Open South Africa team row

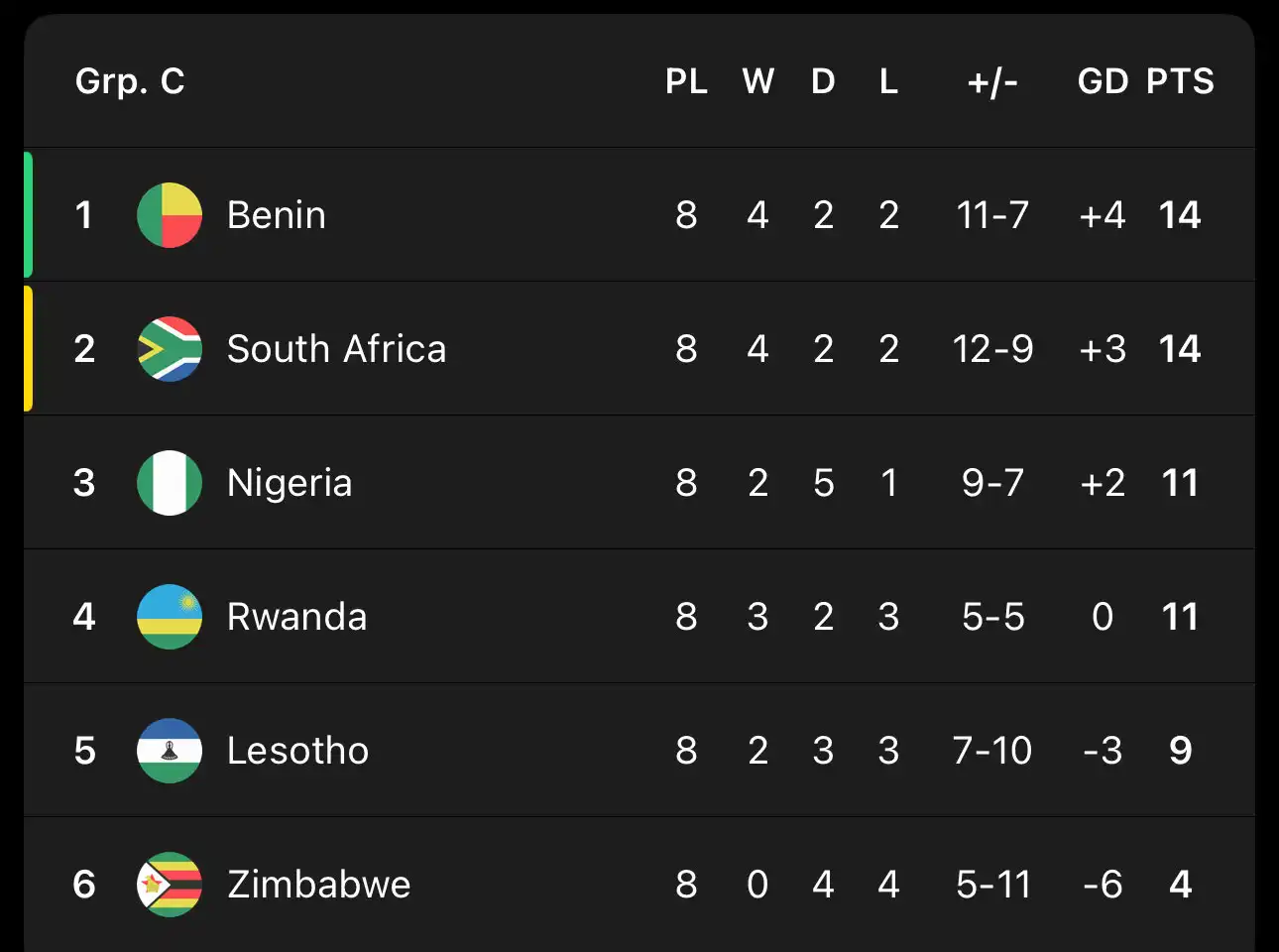point(336,349)
